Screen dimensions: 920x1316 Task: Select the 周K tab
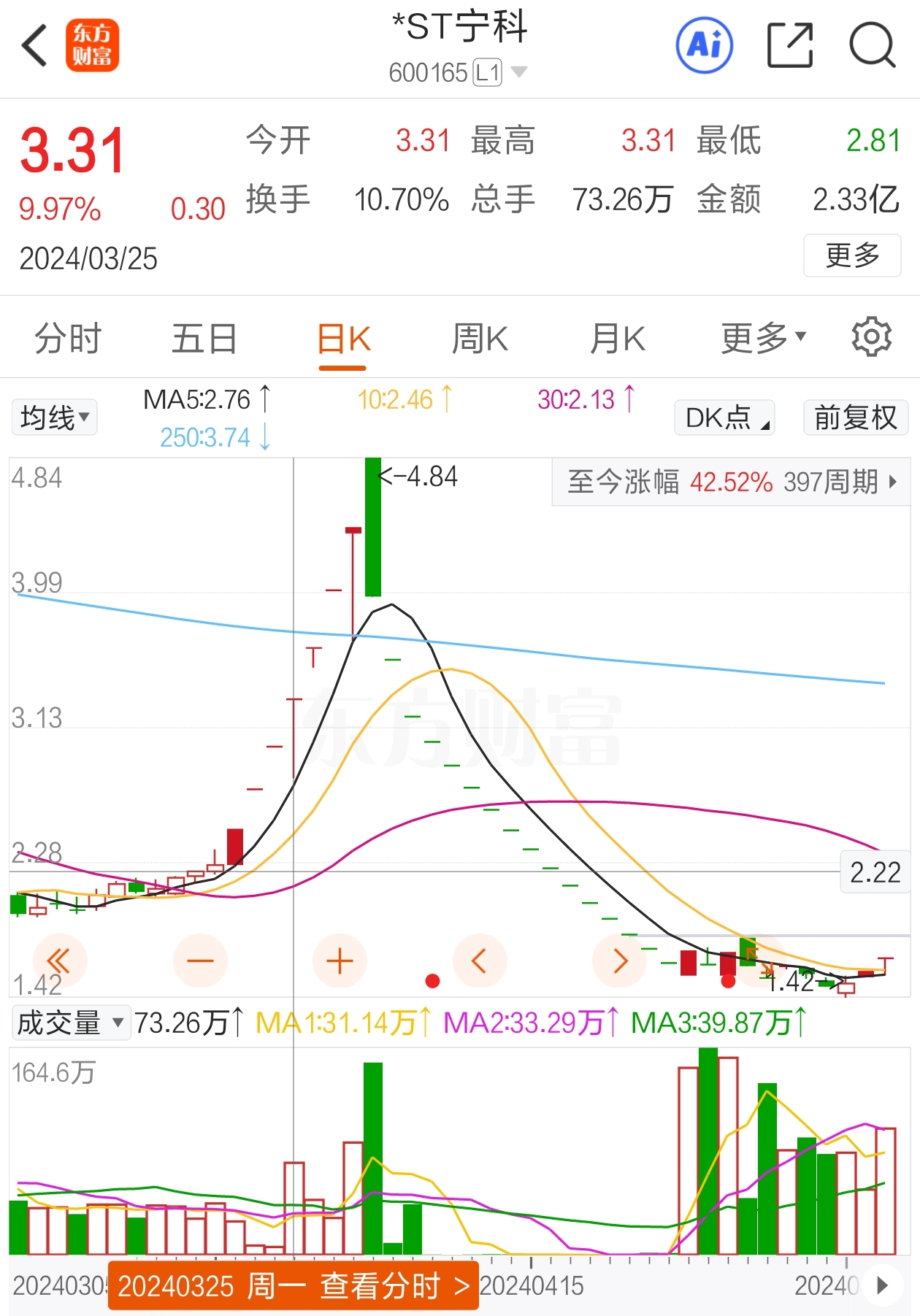480,339
